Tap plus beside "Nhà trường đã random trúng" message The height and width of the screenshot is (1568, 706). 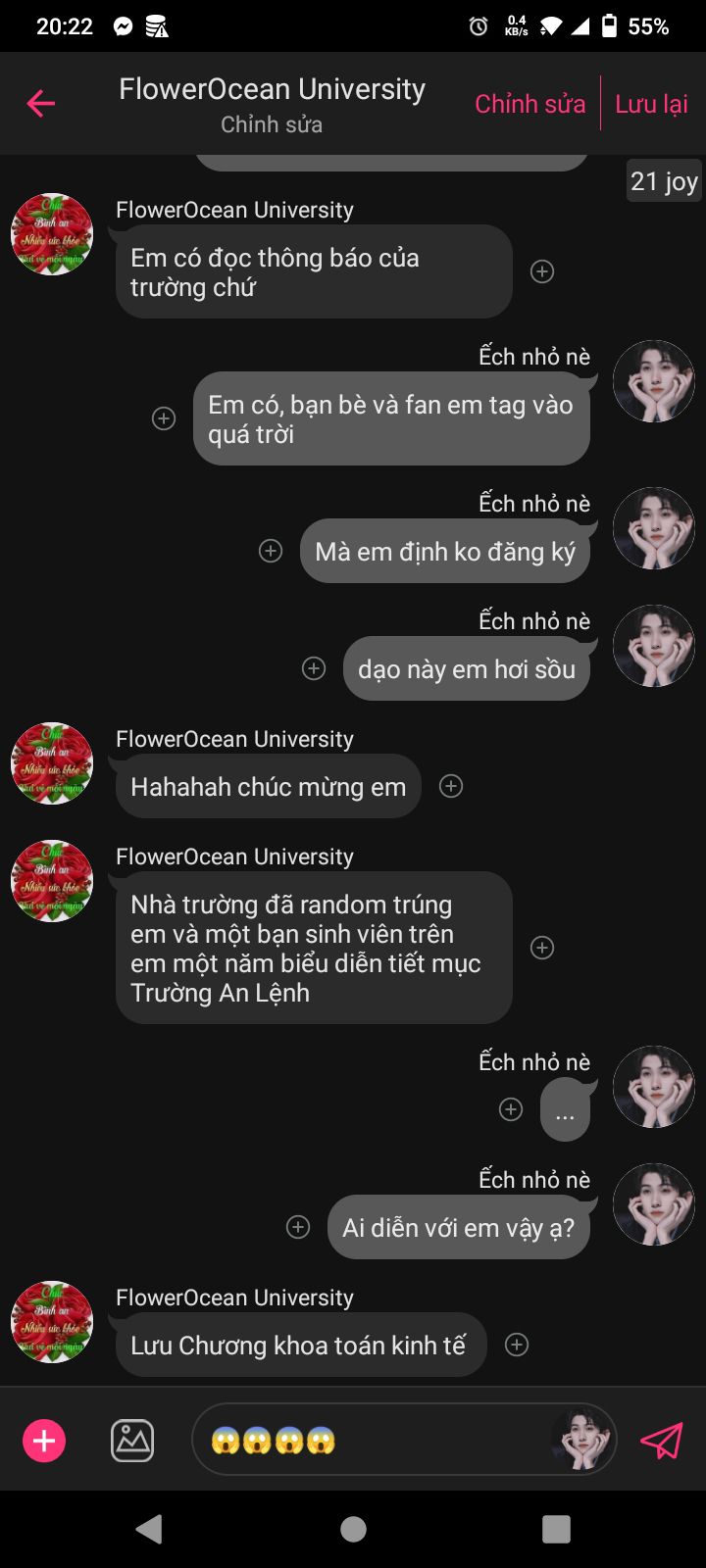pos(542,948)
